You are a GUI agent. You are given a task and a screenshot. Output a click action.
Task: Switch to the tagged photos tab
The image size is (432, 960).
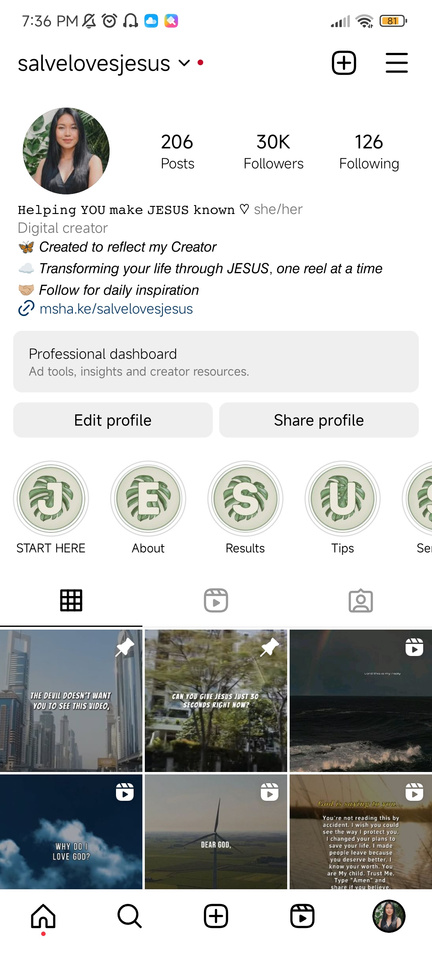(x=360, y=601)
